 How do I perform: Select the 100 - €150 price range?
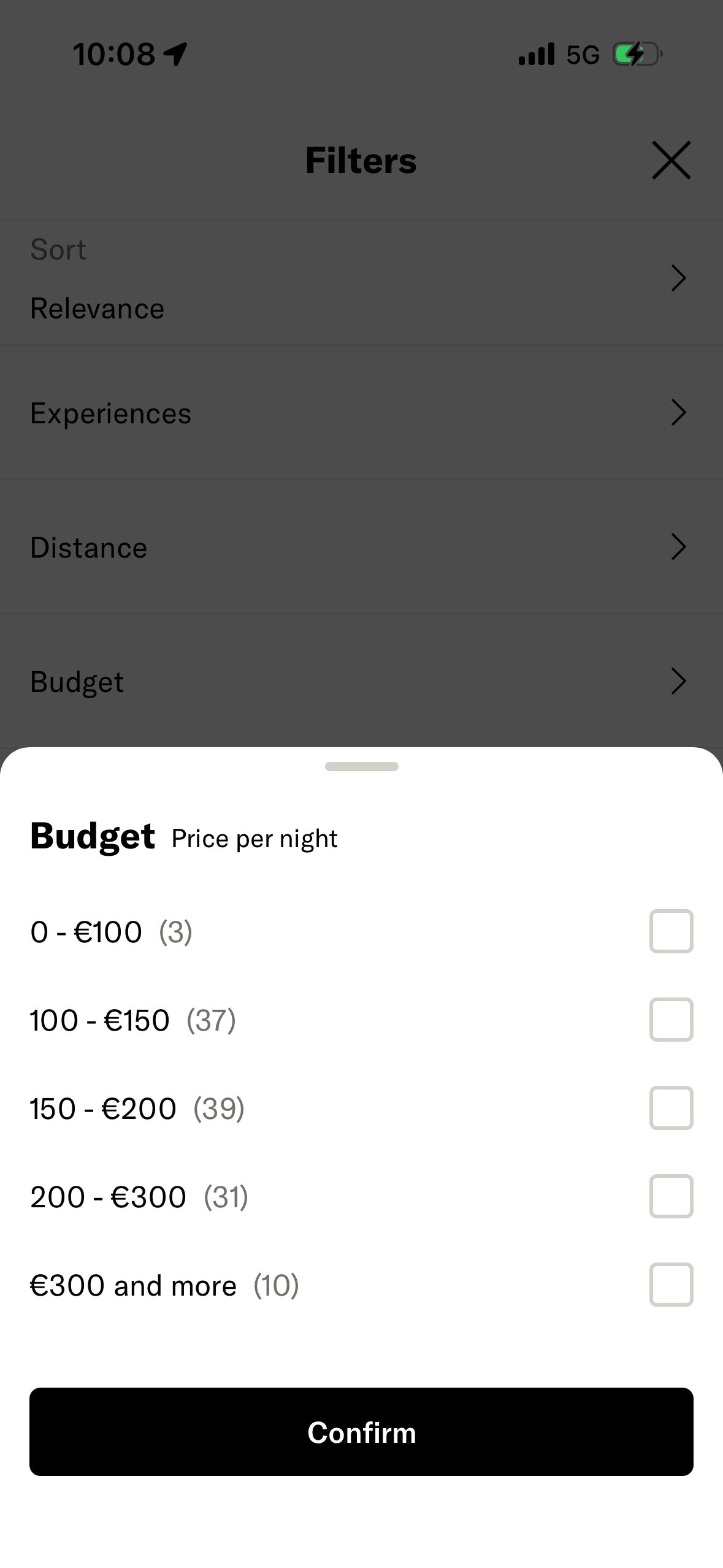(x=671, y=1020)
